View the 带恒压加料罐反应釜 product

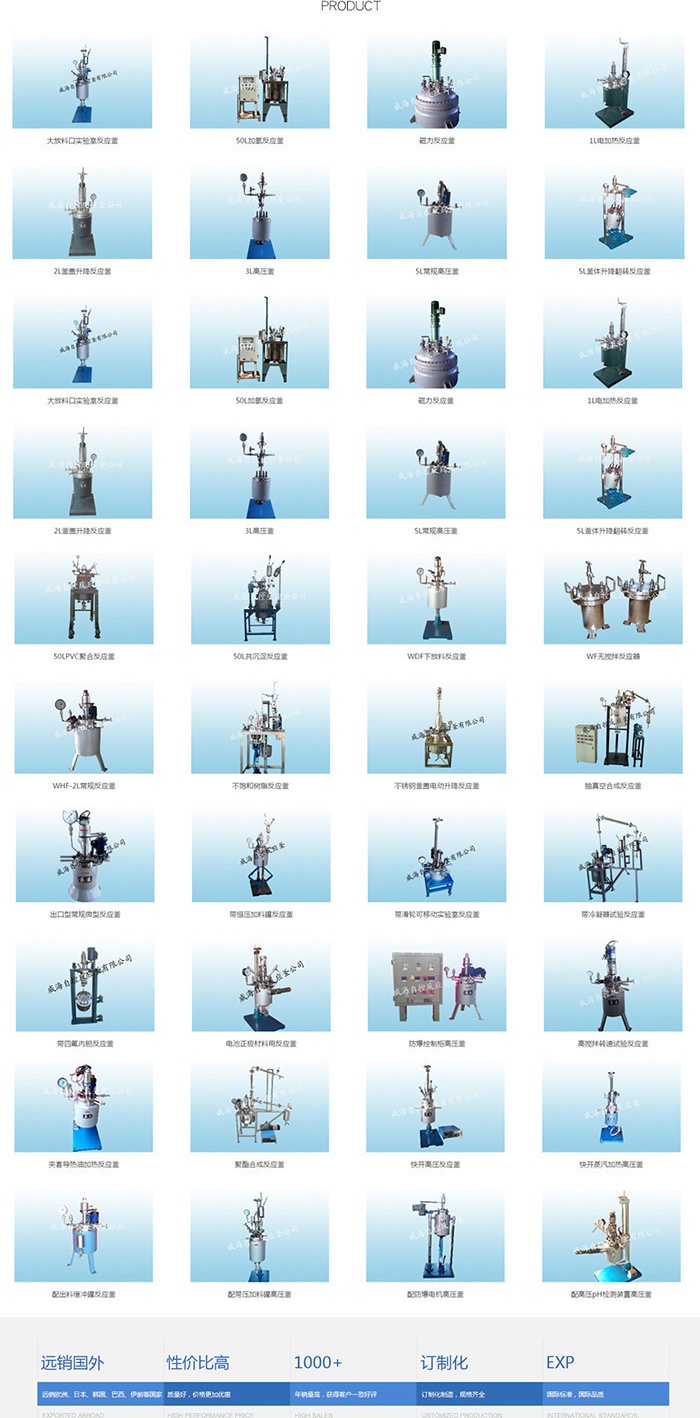[260, 856]
